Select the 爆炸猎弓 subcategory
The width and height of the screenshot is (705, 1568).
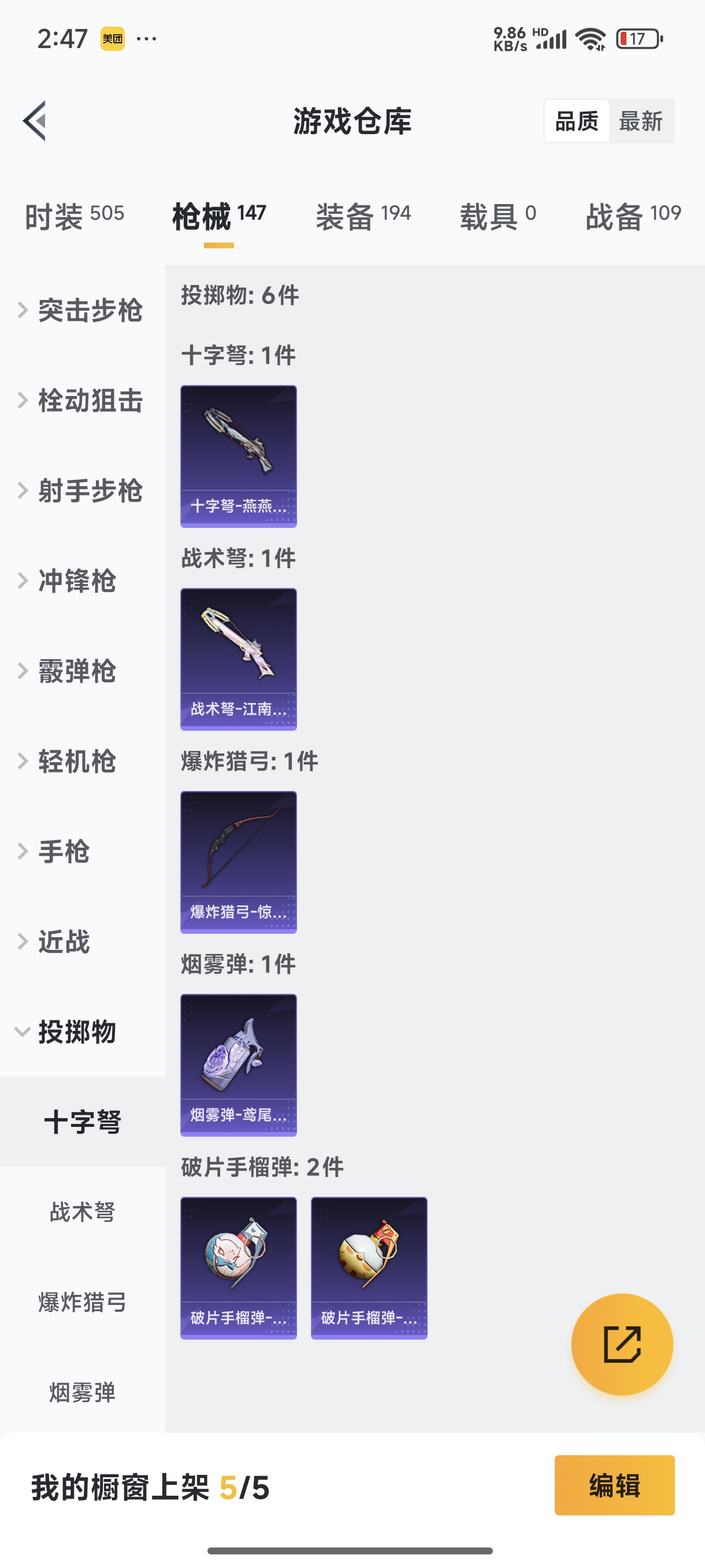[x=82, y=1302]
